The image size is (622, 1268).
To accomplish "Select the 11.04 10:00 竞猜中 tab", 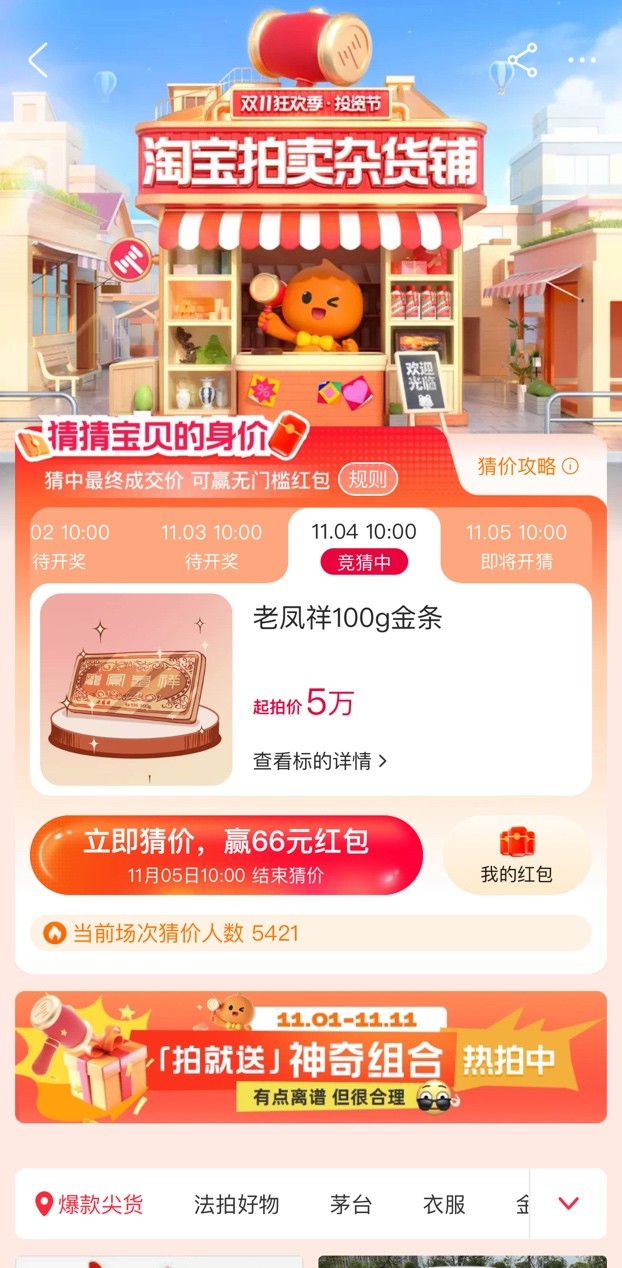I will tap(363, 546).
